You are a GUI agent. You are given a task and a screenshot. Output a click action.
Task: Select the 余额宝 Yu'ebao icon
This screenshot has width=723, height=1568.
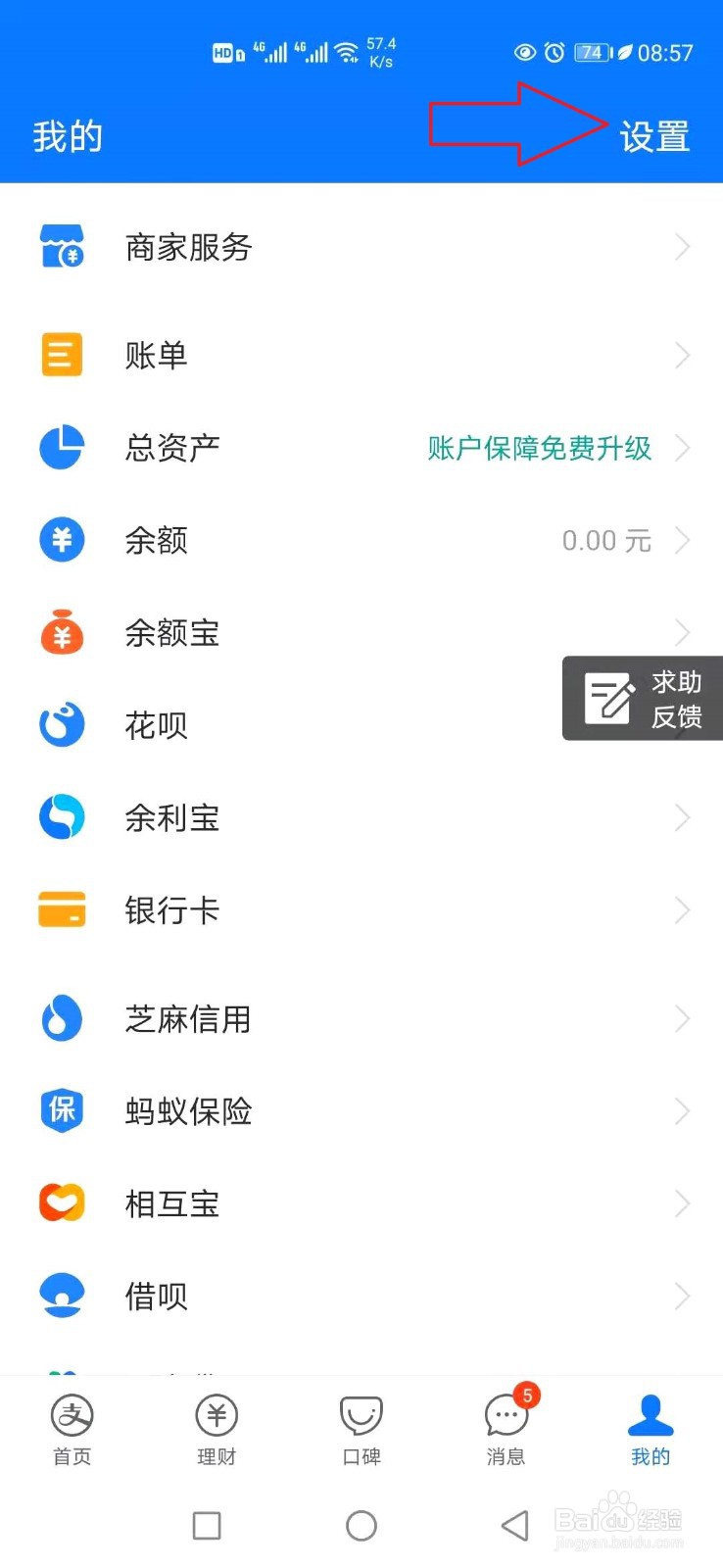(61, 633)
